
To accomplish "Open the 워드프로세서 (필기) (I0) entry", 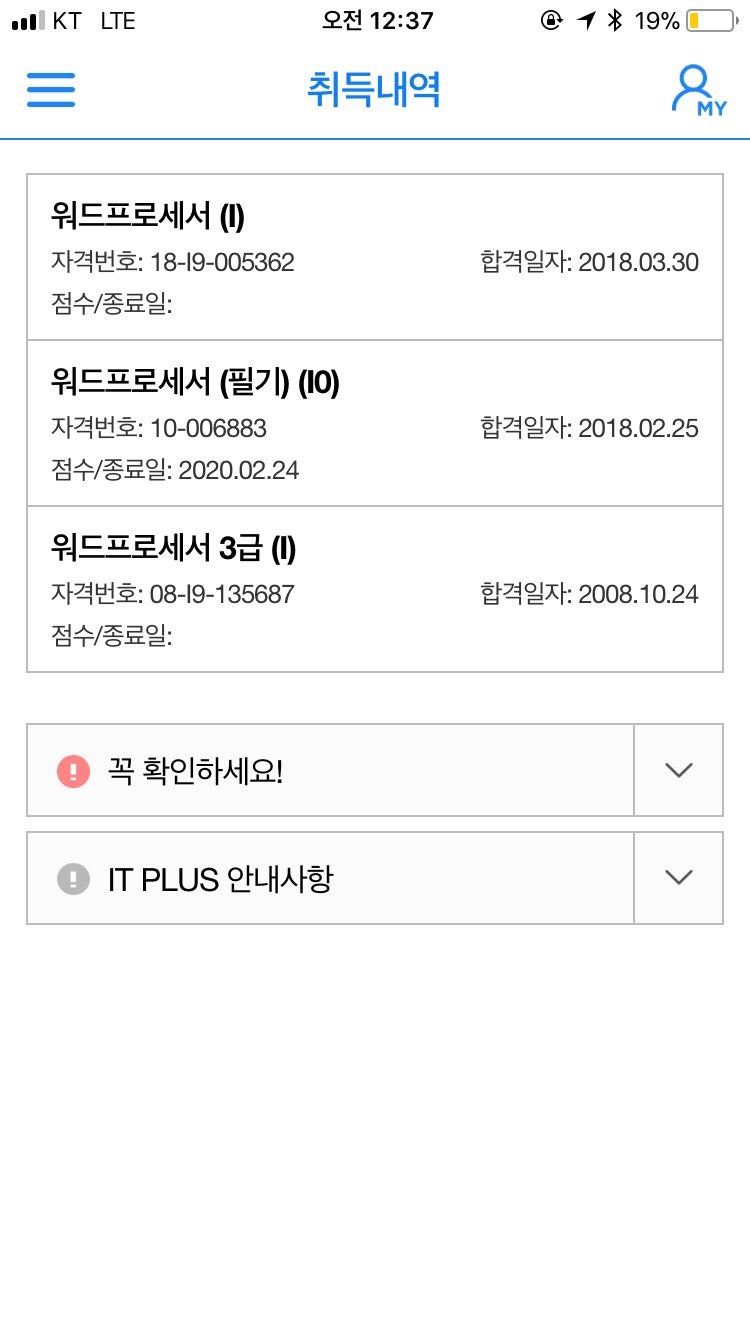I will (x=375, y=423).
